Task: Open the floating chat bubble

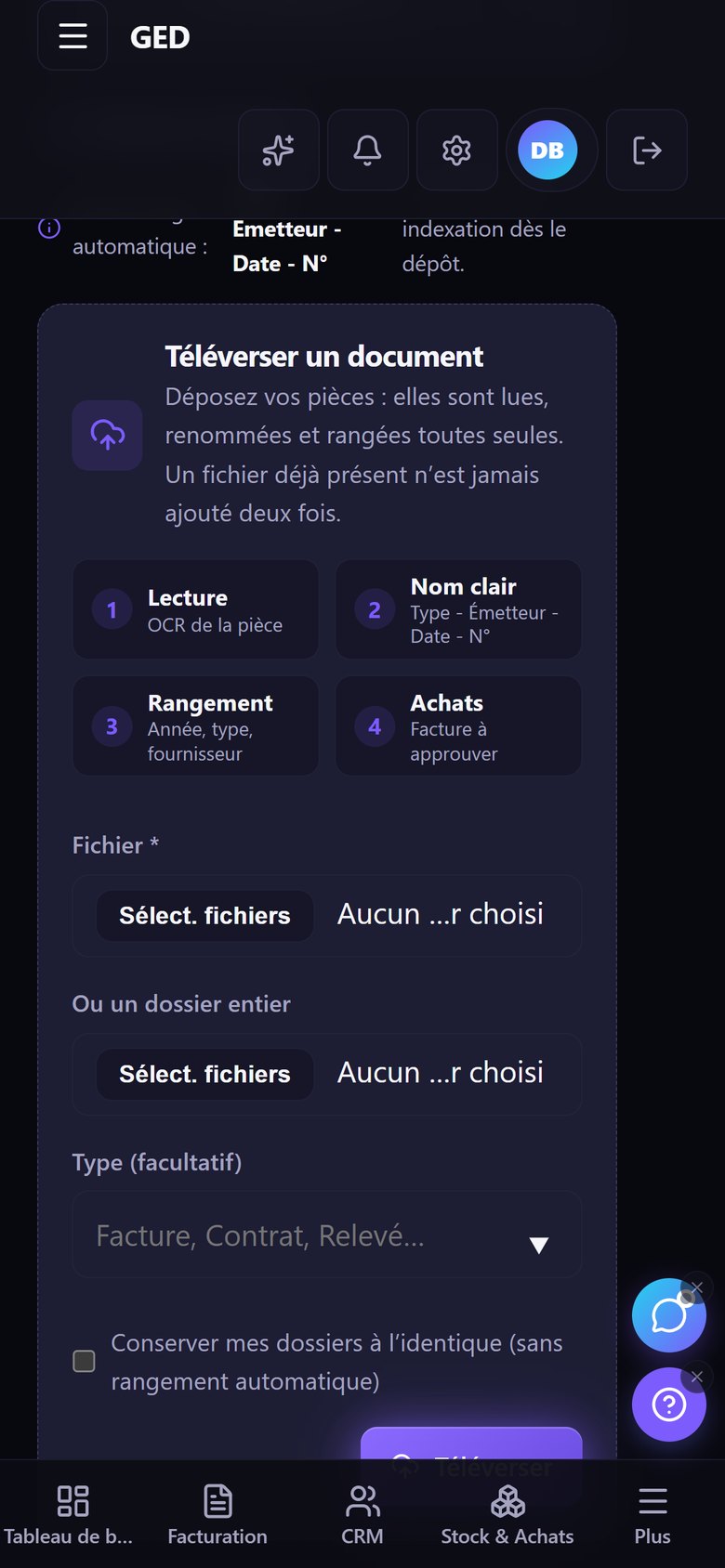Action: click(669, 1315)
